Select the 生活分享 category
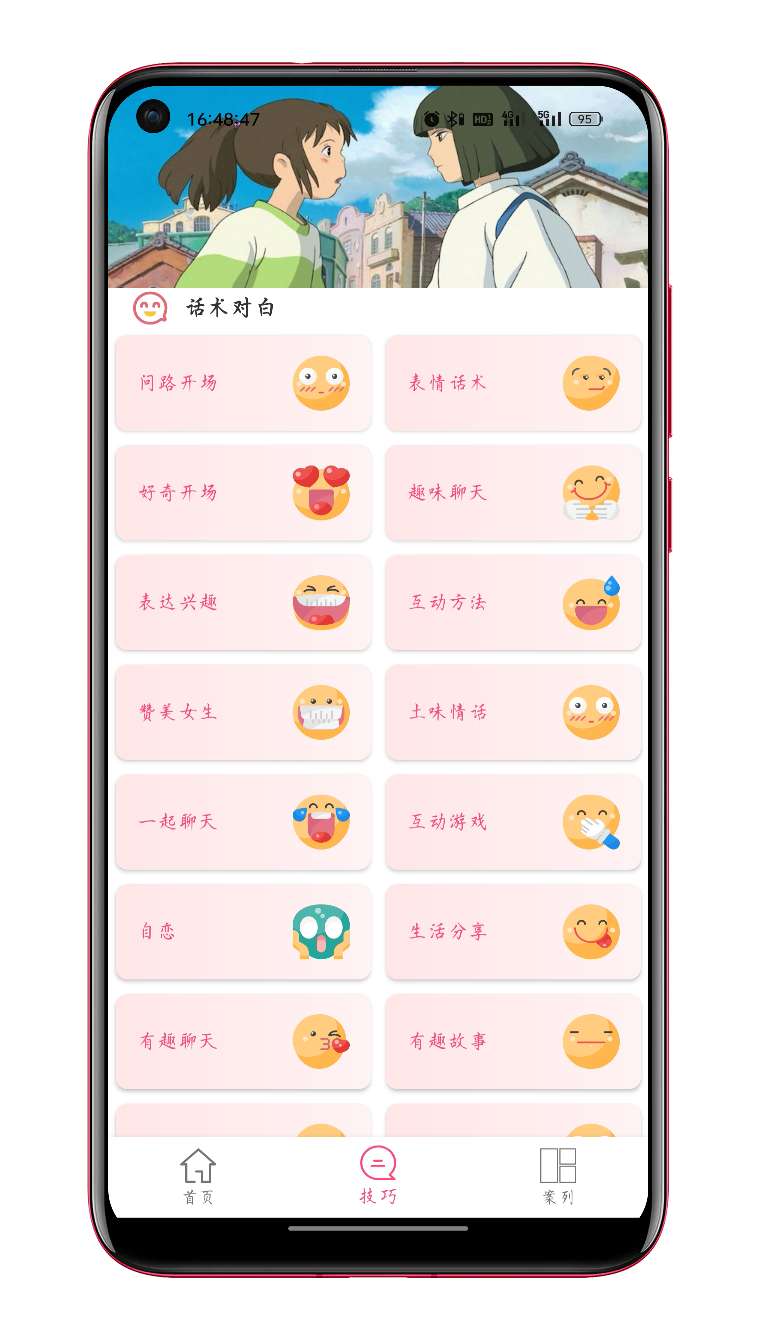 coord(513,932)
